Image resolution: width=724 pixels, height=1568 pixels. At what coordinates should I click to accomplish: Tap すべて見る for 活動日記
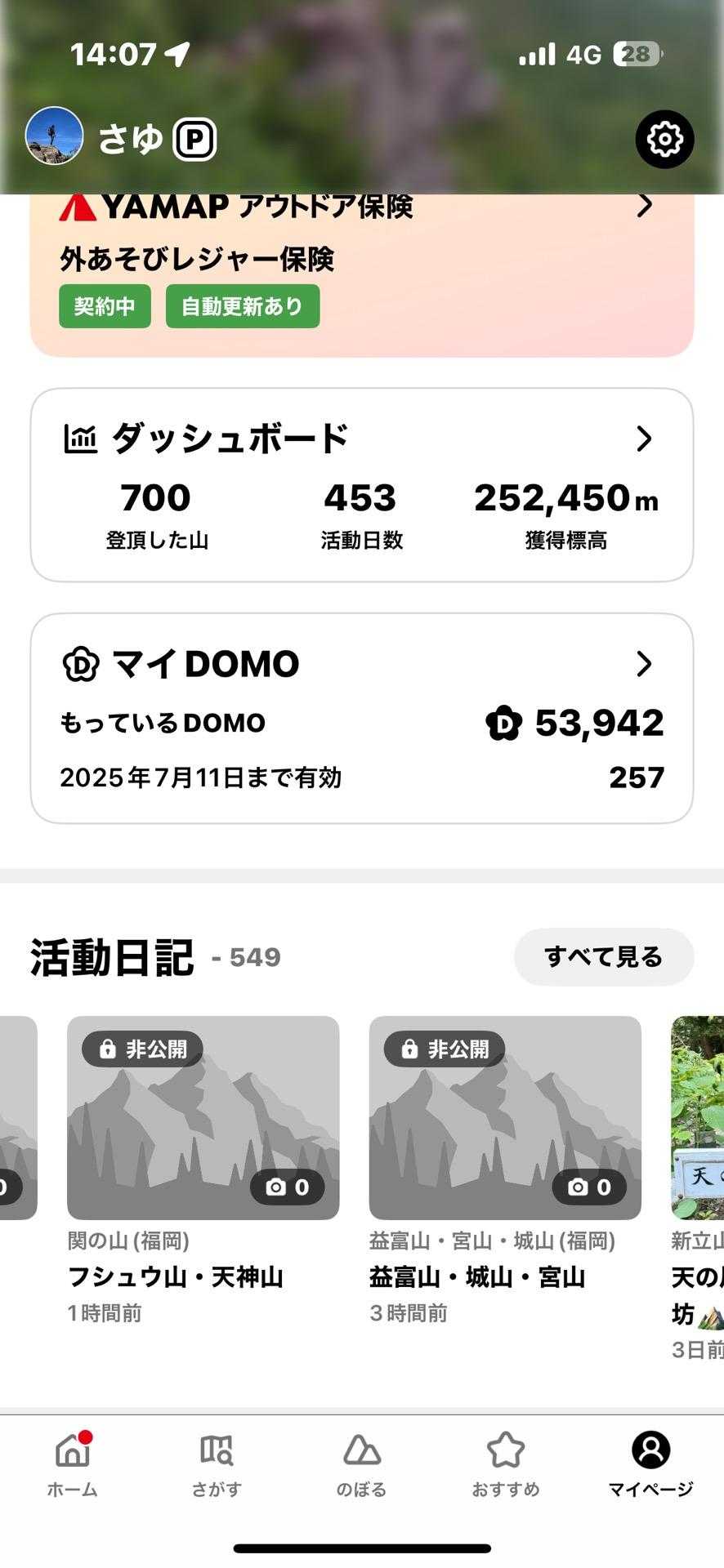[x=603, y=956]
